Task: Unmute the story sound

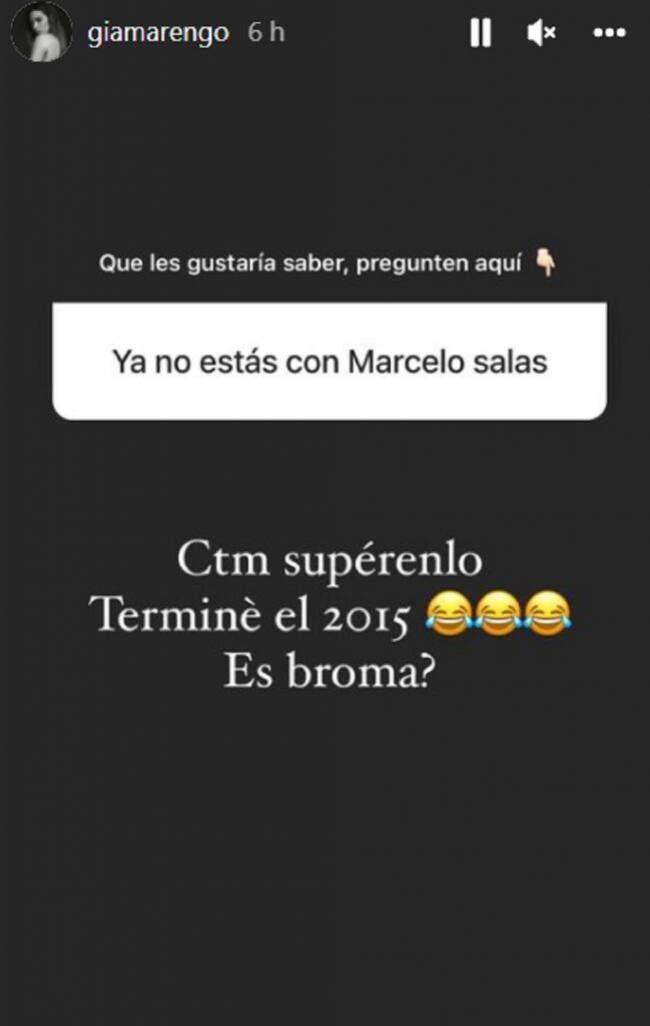Action: [541, 33]
